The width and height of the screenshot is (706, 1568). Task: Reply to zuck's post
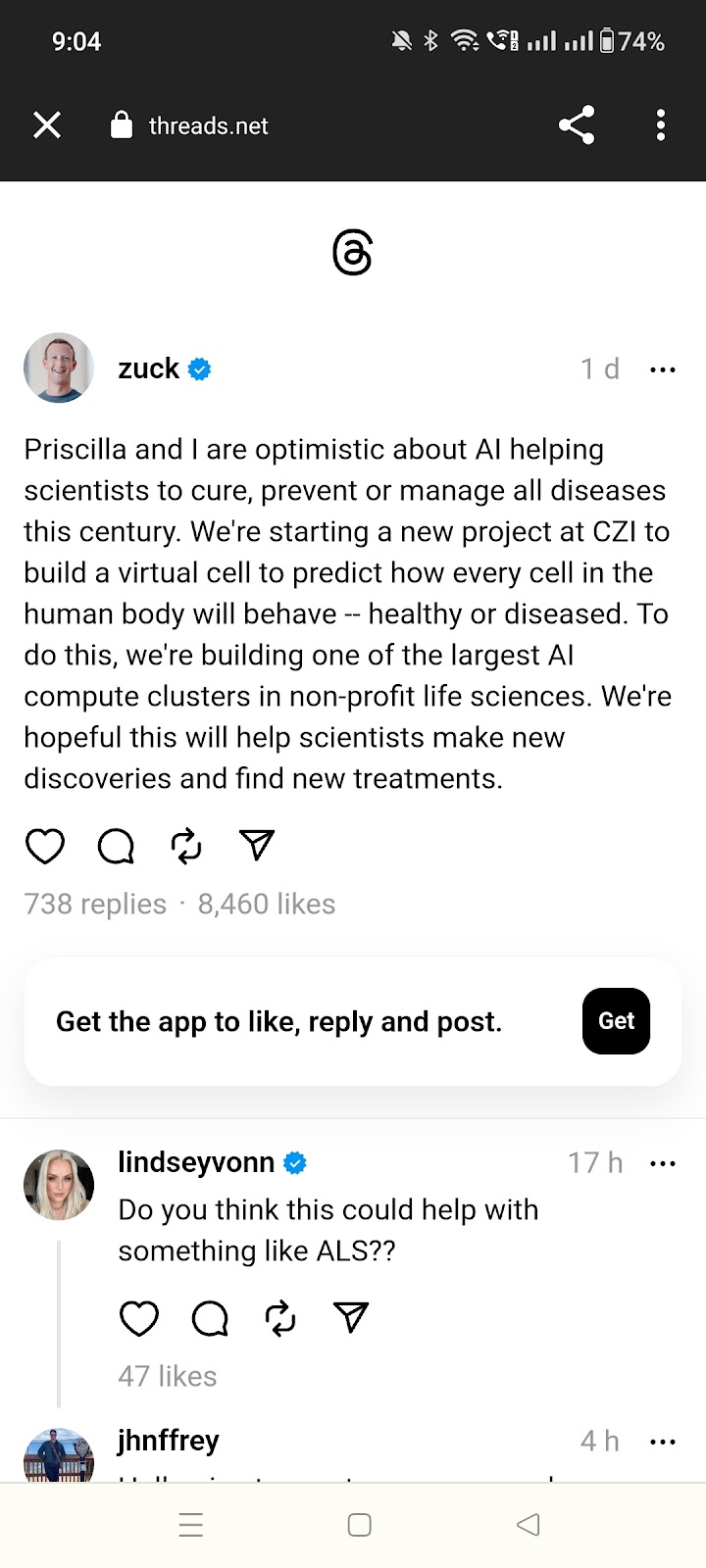(116, 846)
